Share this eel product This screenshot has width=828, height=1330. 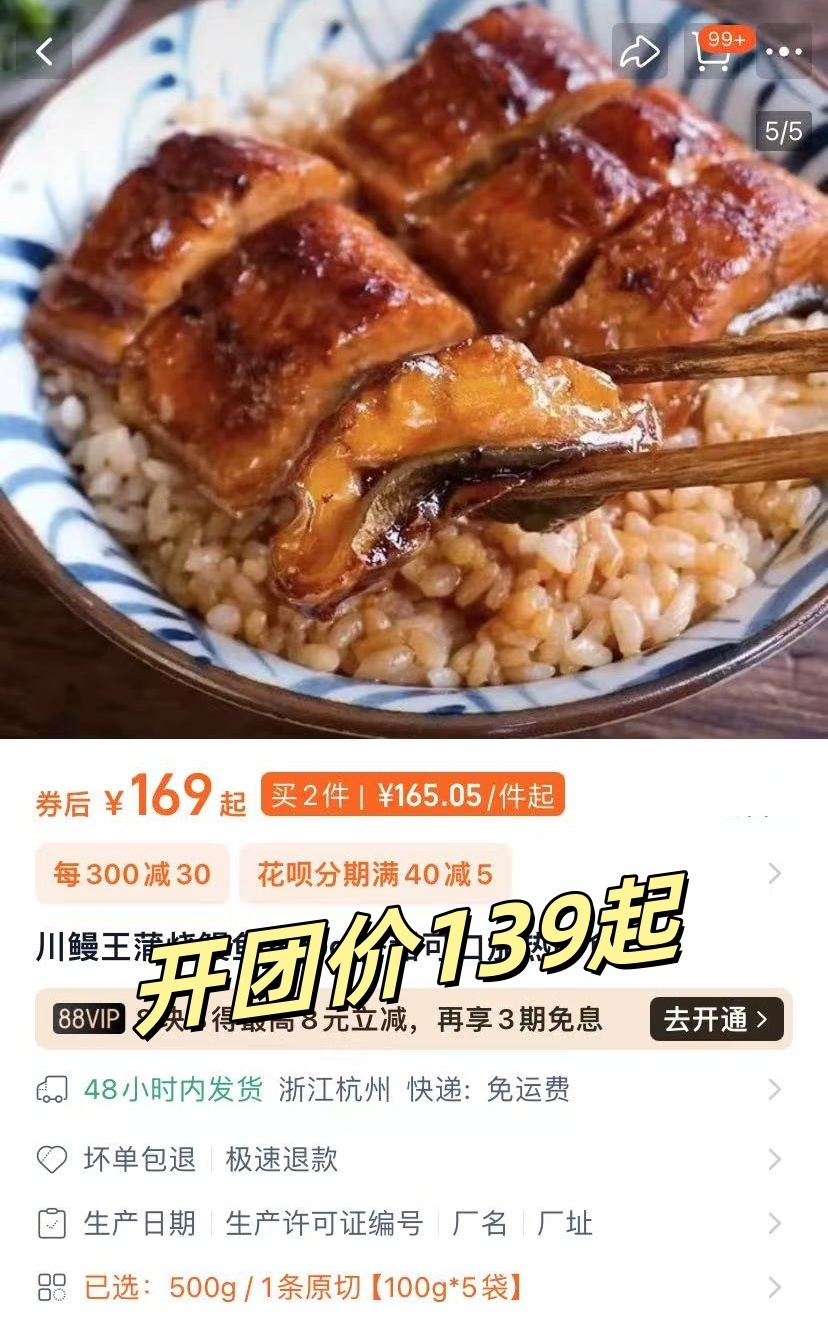[x=640, y=52]
